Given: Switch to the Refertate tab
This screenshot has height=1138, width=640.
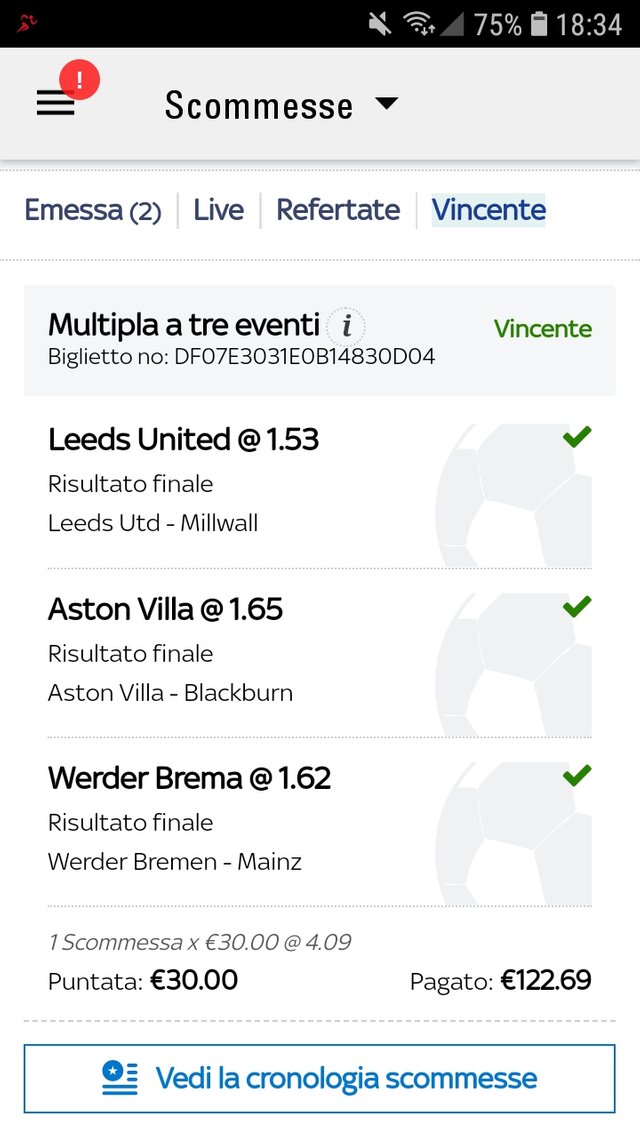Looking at the screenshot, I should click(338, 210).
